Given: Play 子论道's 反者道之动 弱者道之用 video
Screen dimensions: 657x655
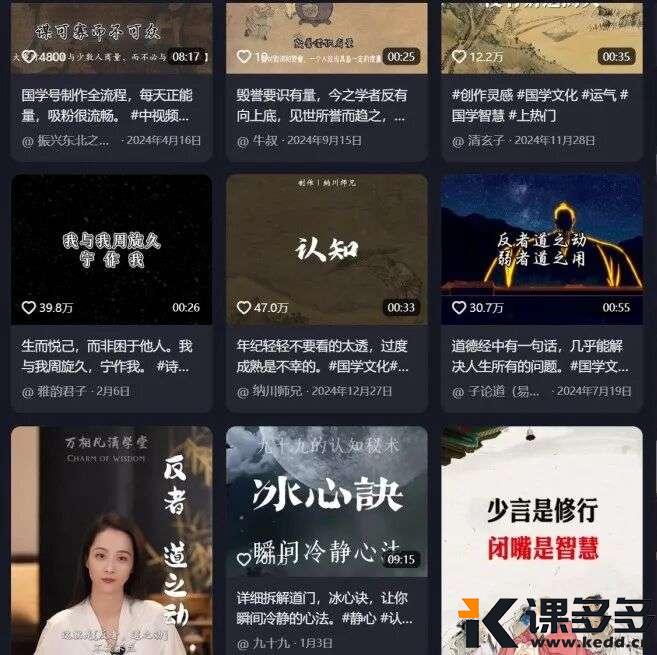Looking at the screenshot, I should pos(541,249).
